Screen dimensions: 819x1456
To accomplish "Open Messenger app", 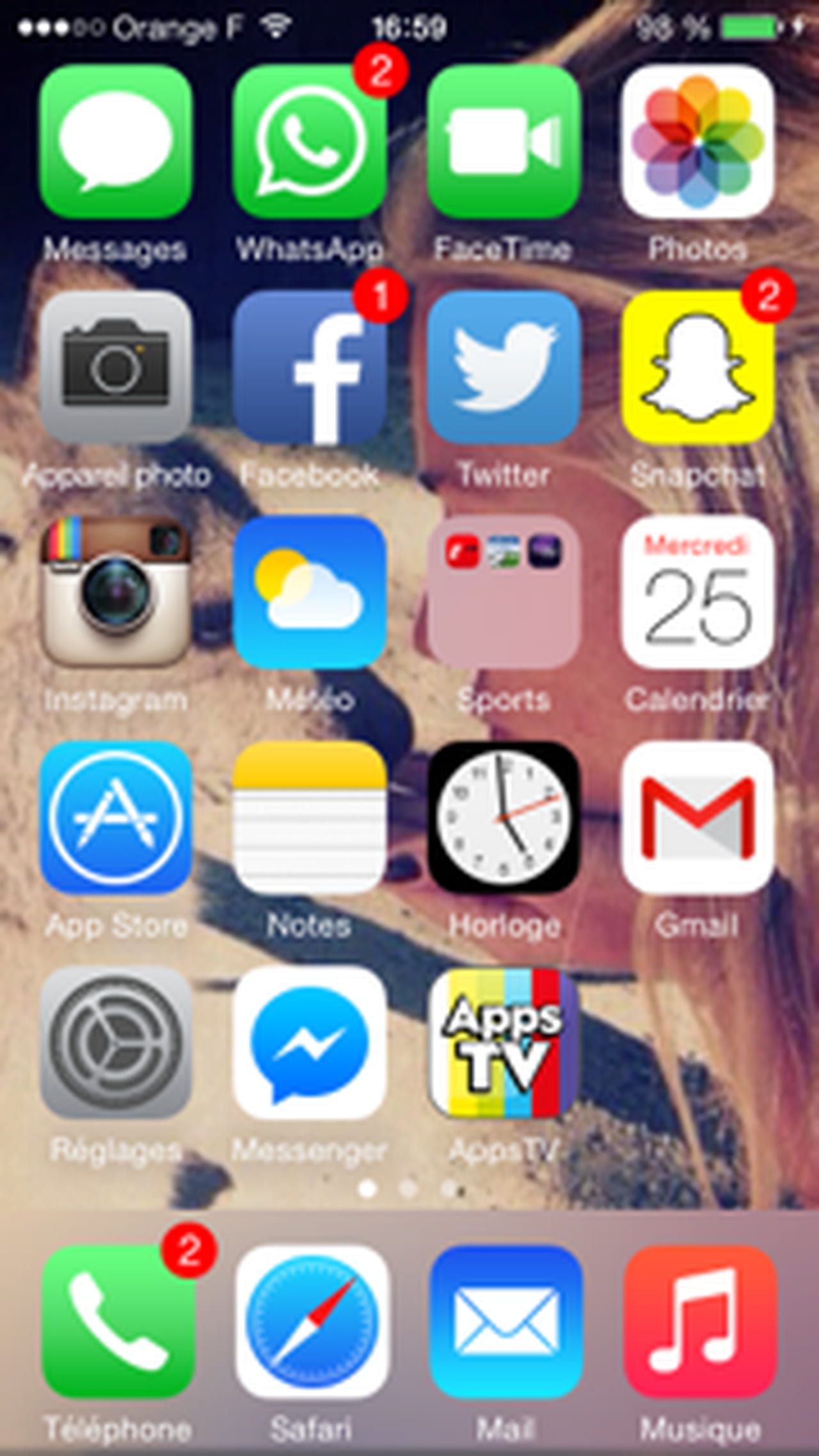I will 310,1043.
